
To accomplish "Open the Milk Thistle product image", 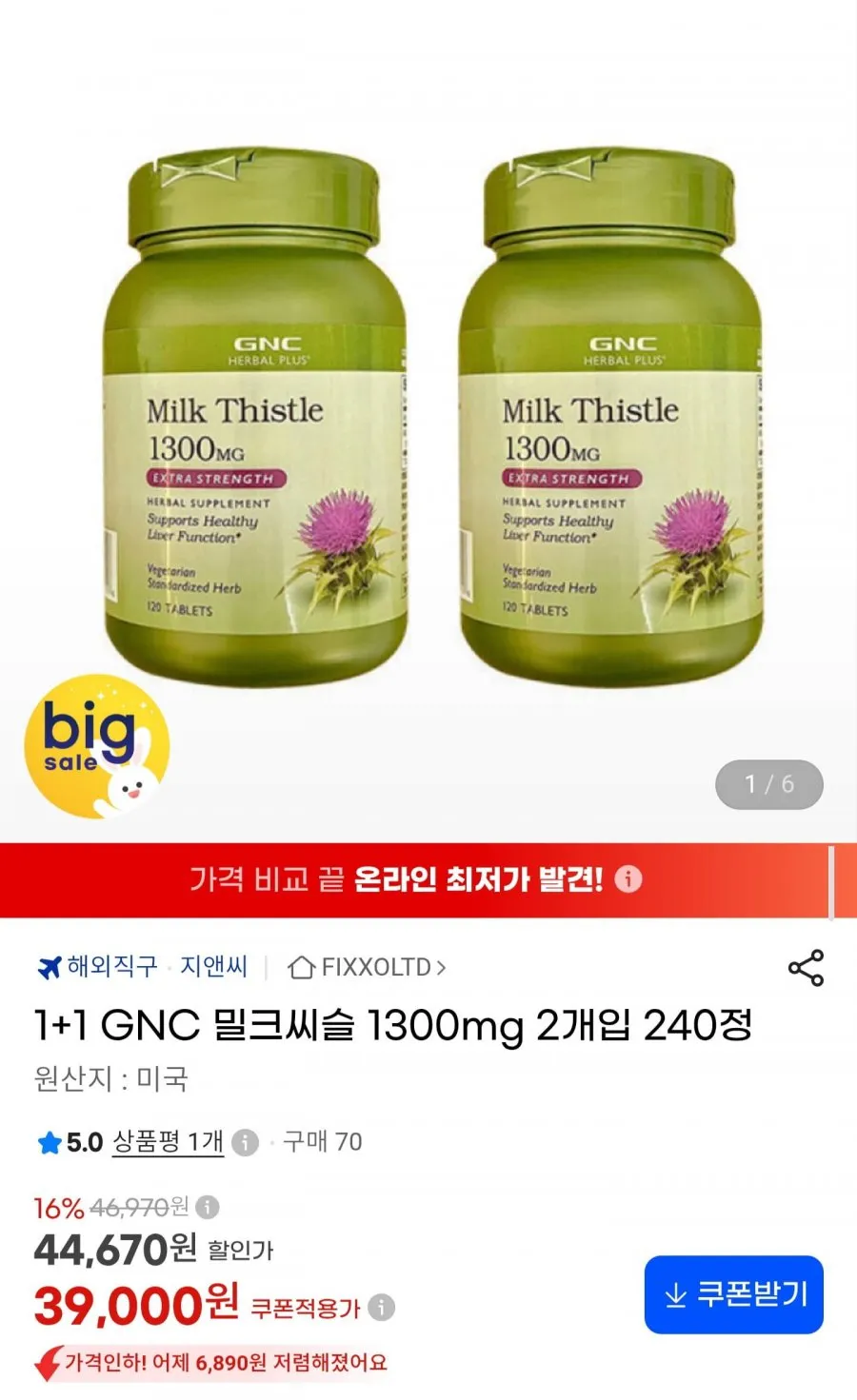I will click(428, 419).
